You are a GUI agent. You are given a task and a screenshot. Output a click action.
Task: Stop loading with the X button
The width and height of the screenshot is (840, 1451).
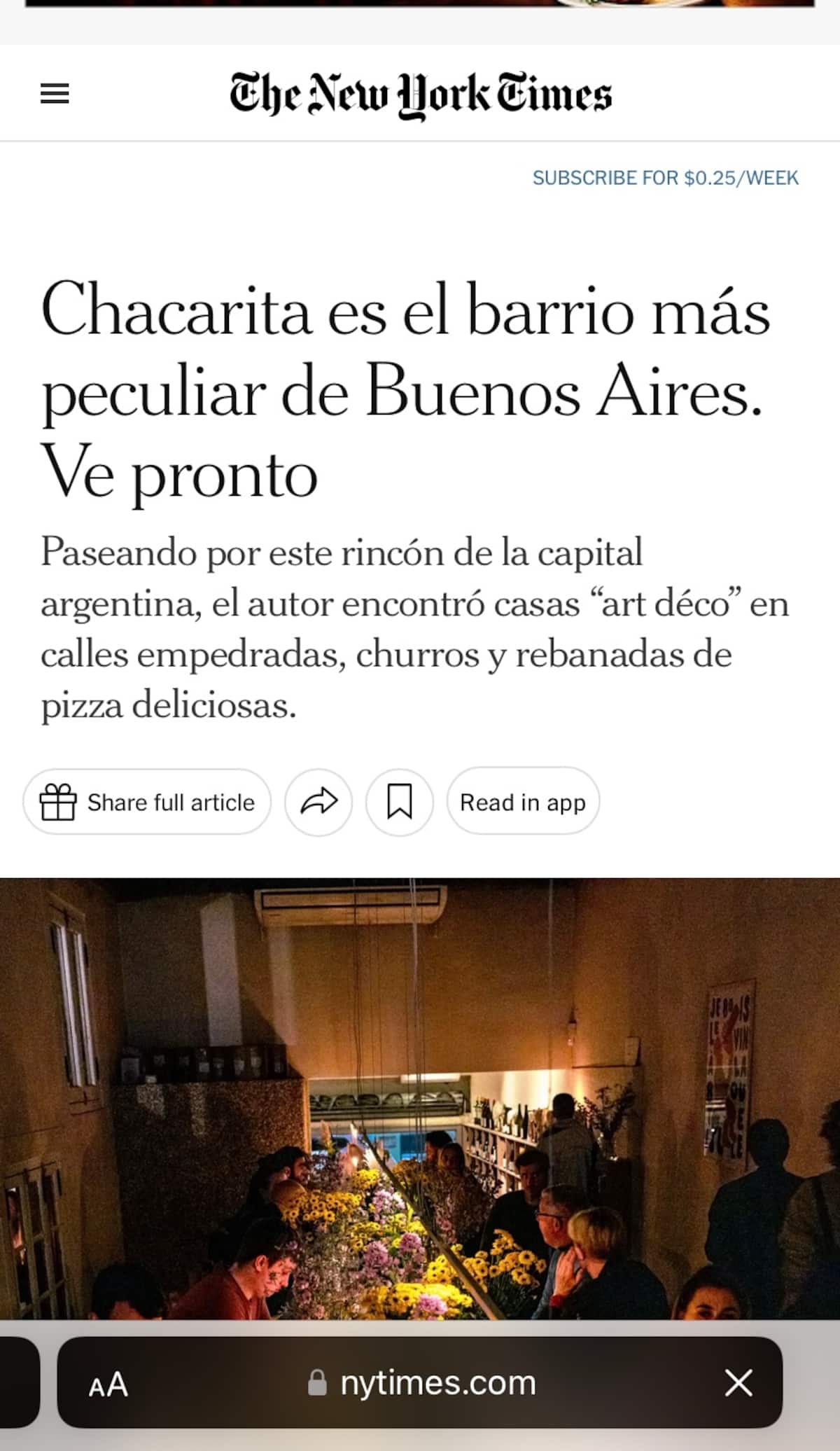pyautogui.click(x=738, y=1383)
